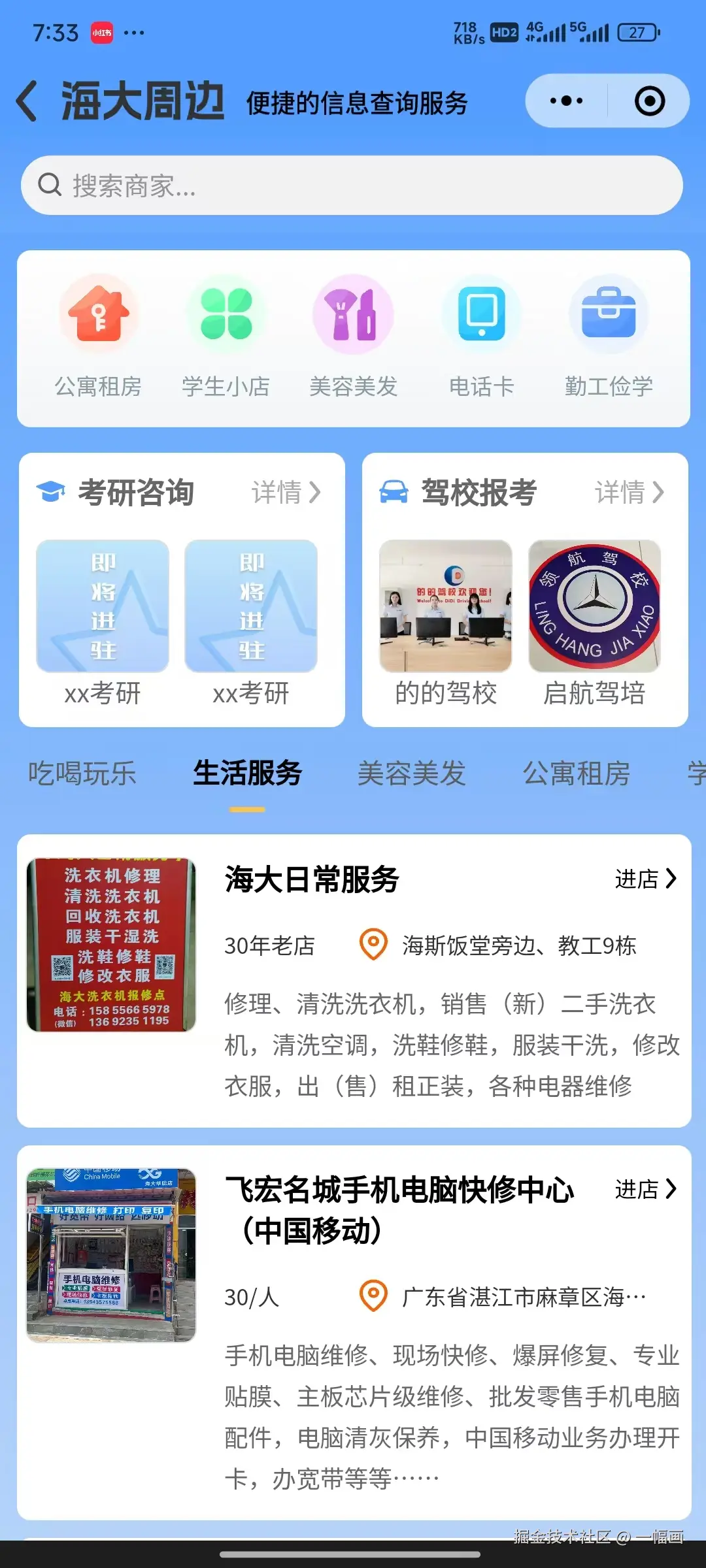This screenshot has height=1568, width=706.
Task: Open the mini program three-dot menu
Action: [566, 101]
